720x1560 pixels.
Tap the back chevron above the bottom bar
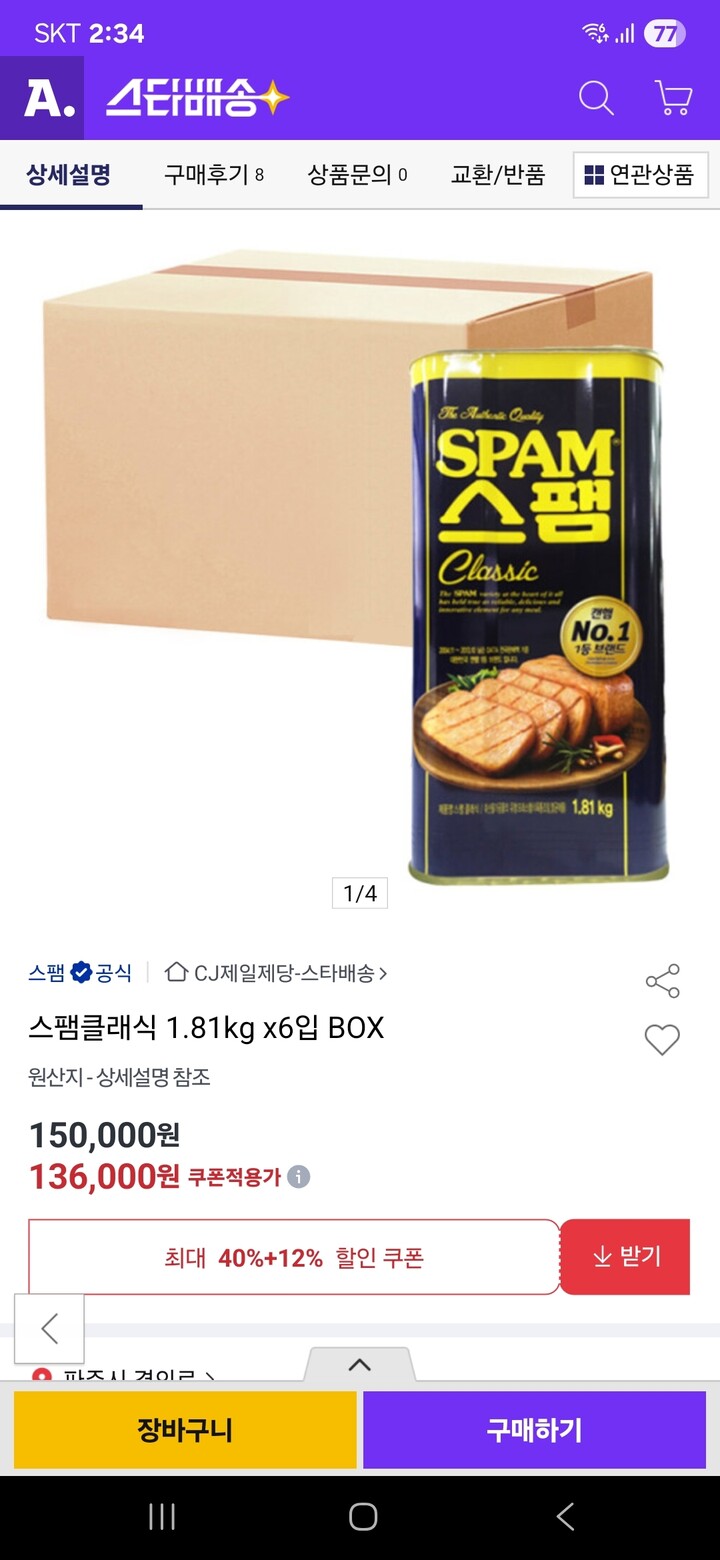(49, 1329)
